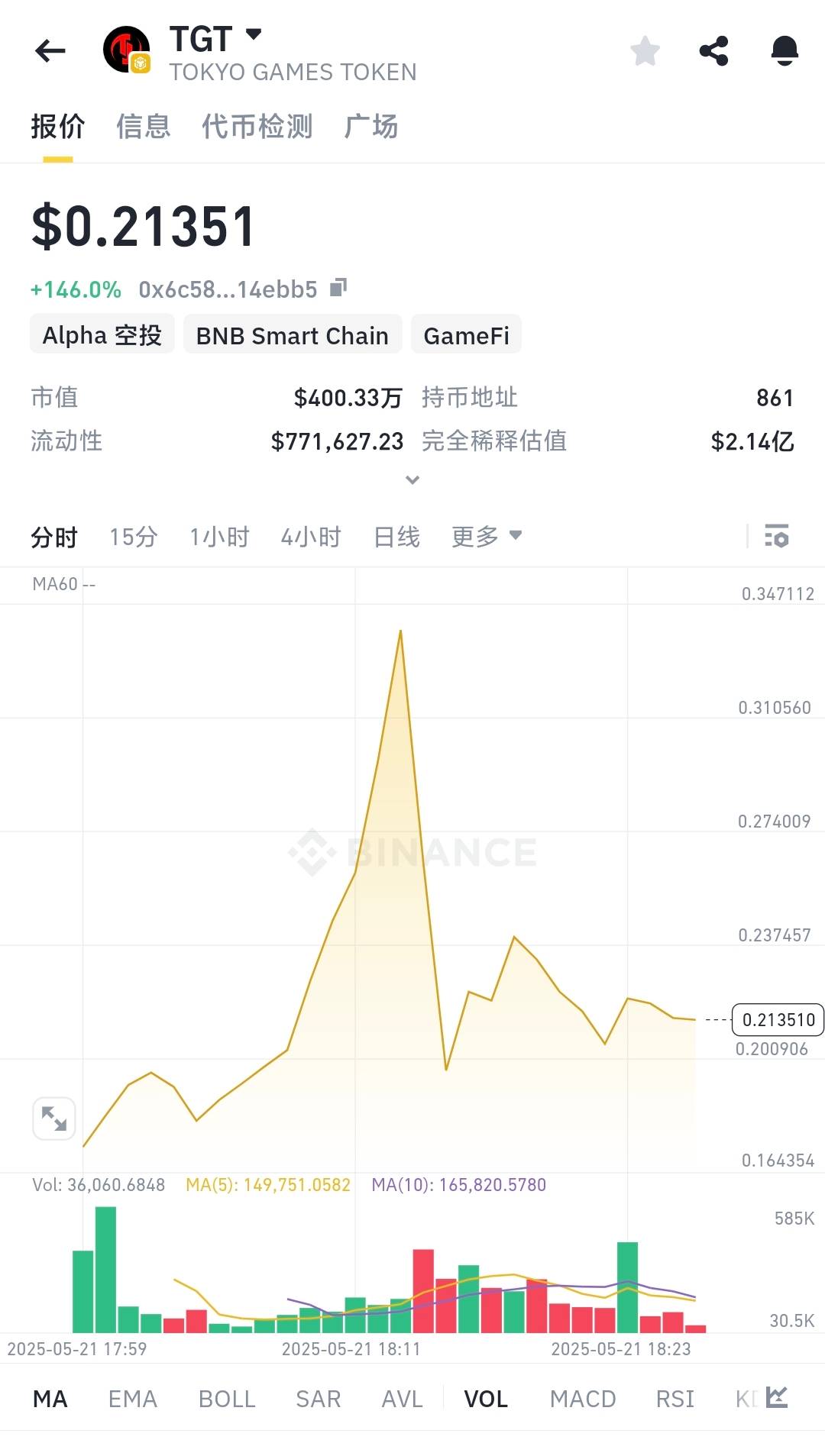Viewport: 825px width, 1456px height.
Task: Expand chart to fullscreen
Action: [x=54, y=1119]
